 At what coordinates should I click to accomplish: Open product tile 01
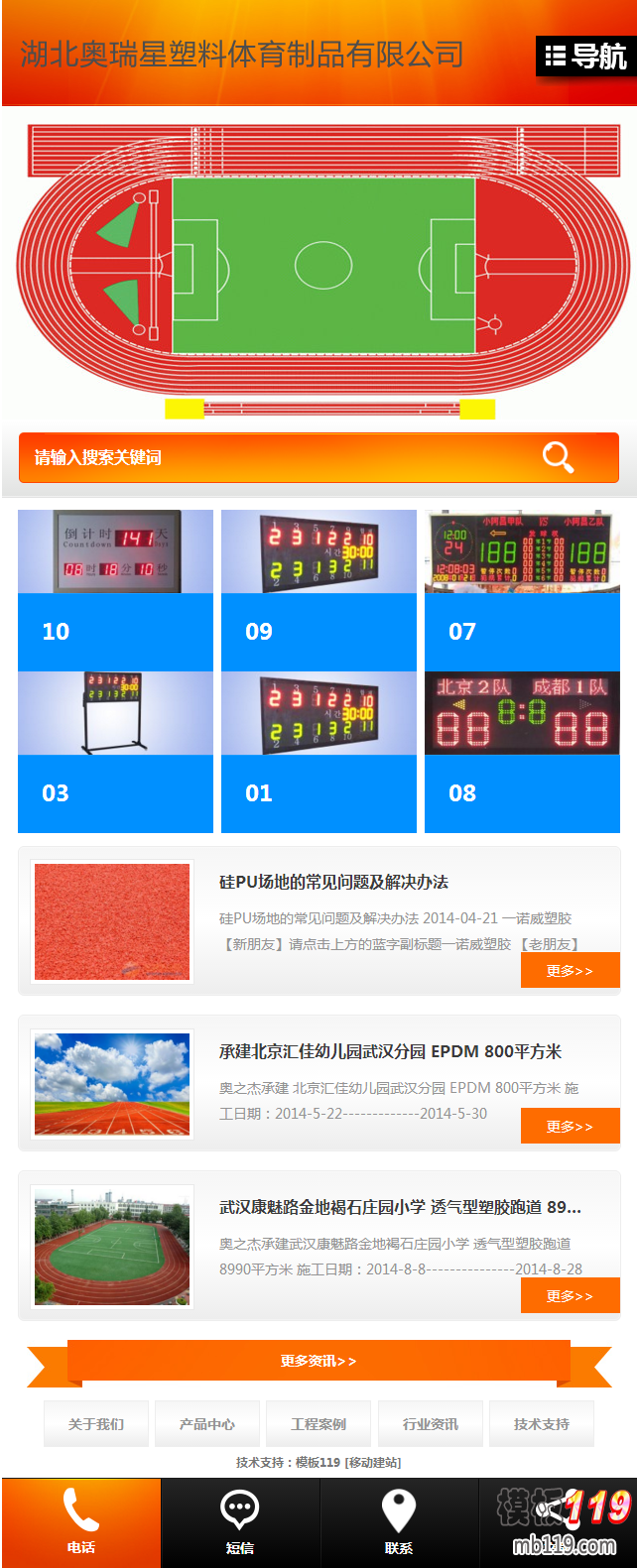(319, 752)
